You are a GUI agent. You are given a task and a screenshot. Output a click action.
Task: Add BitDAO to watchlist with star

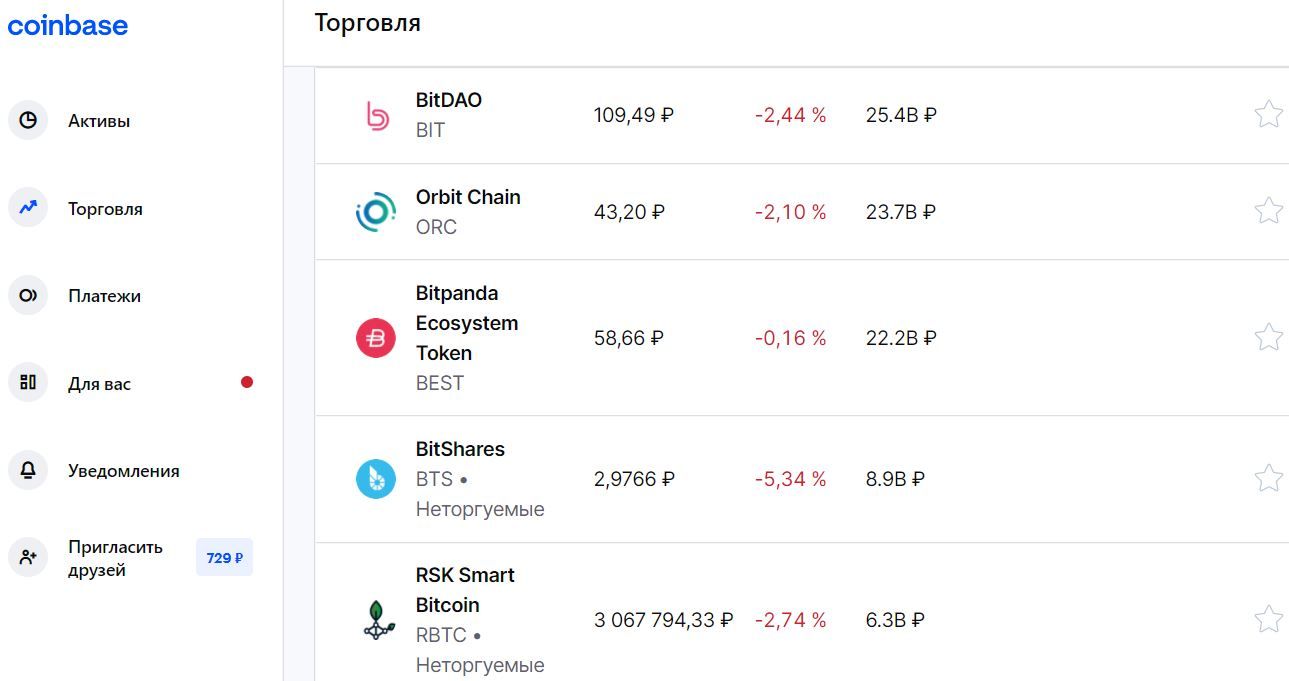(x=1268, y=114)
